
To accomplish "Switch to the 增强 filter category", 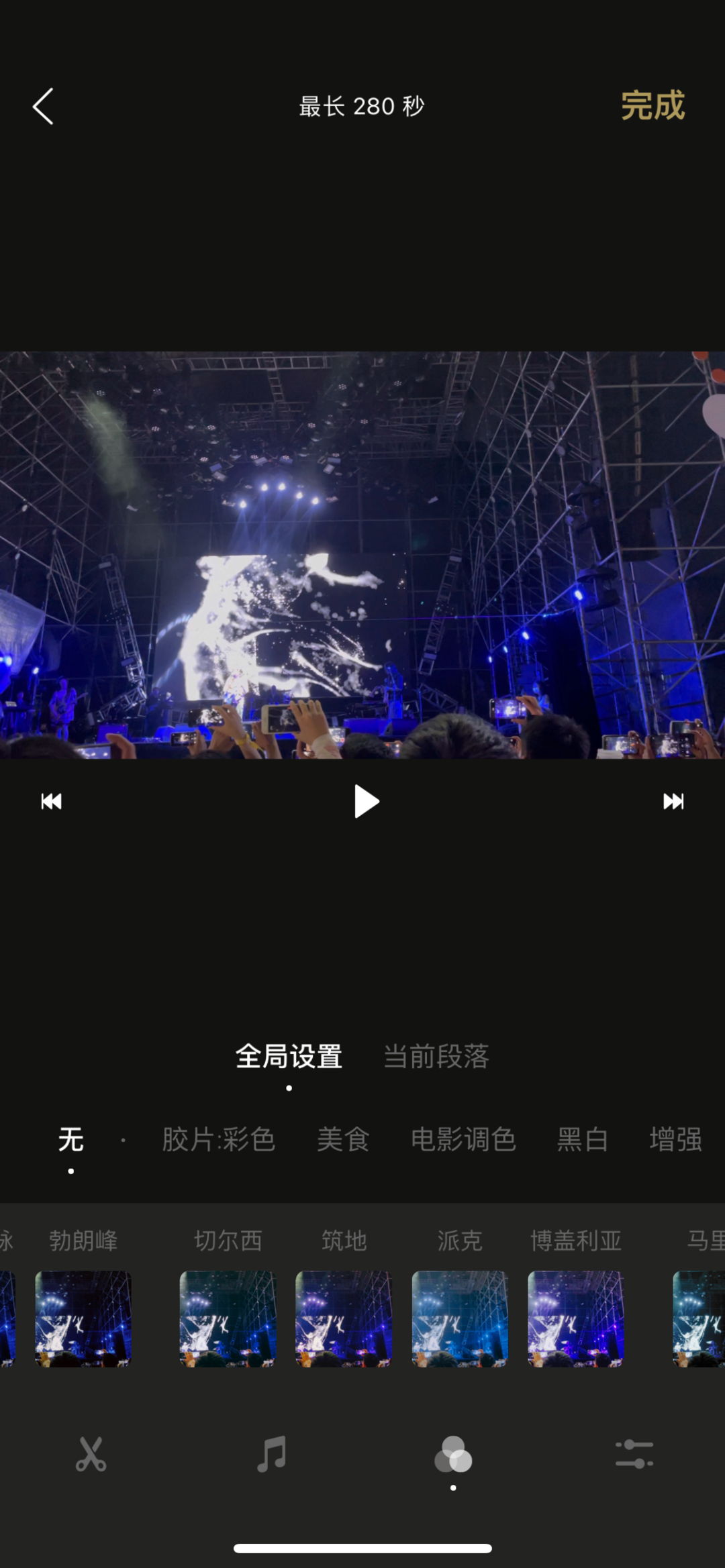I will [675, 1140].
